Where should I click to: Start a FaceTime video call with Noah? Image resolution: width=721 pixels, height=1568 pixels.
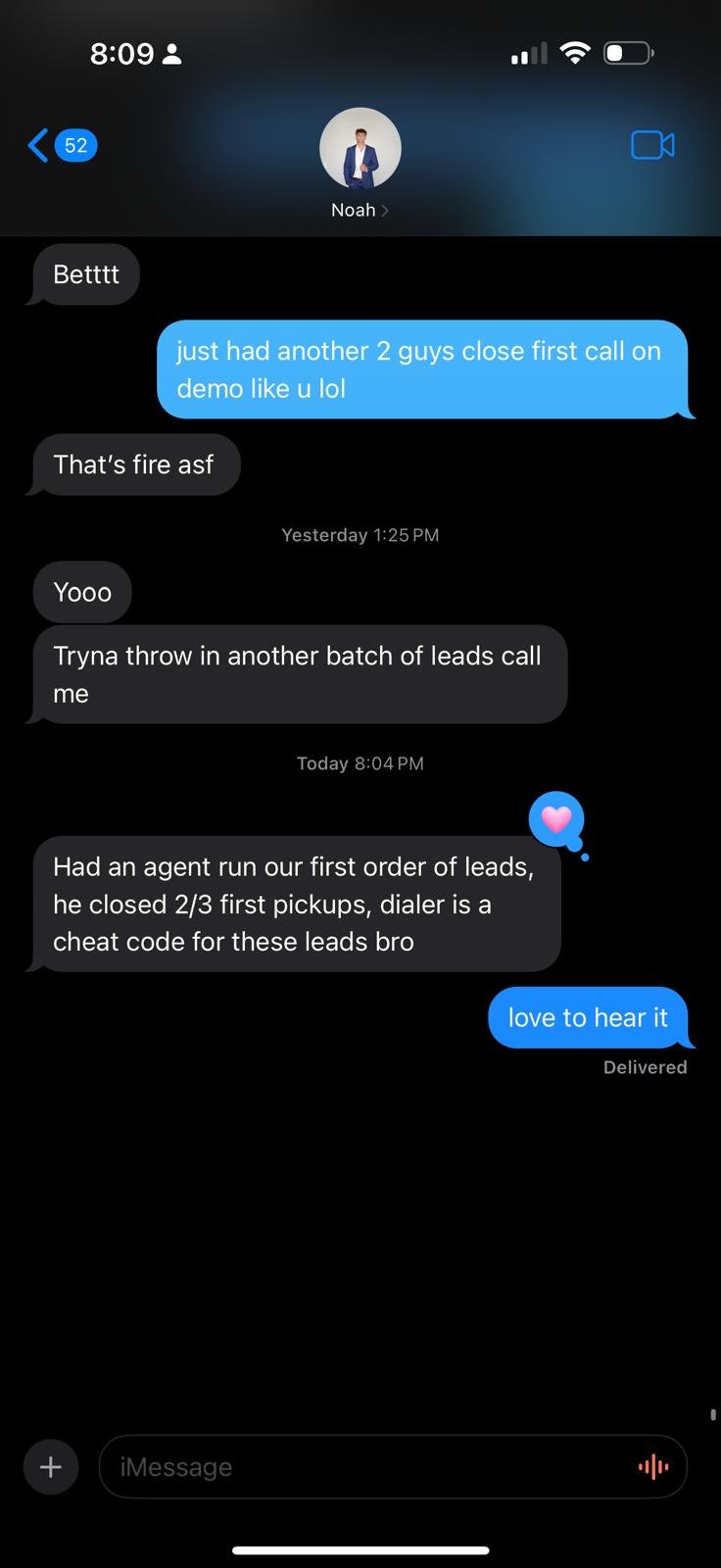[652, 145]
